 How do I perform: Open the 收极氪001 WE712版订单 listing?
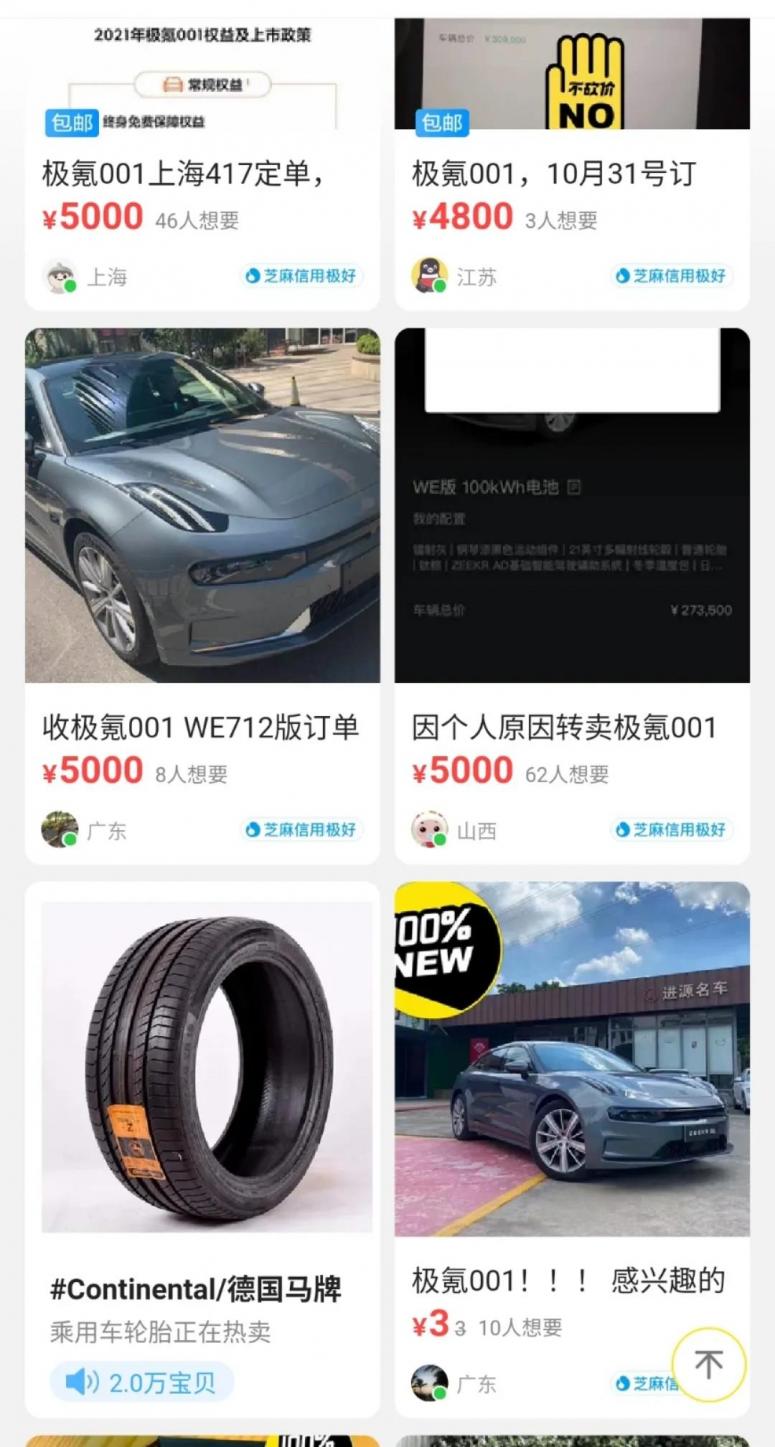[x=202, y=596]
